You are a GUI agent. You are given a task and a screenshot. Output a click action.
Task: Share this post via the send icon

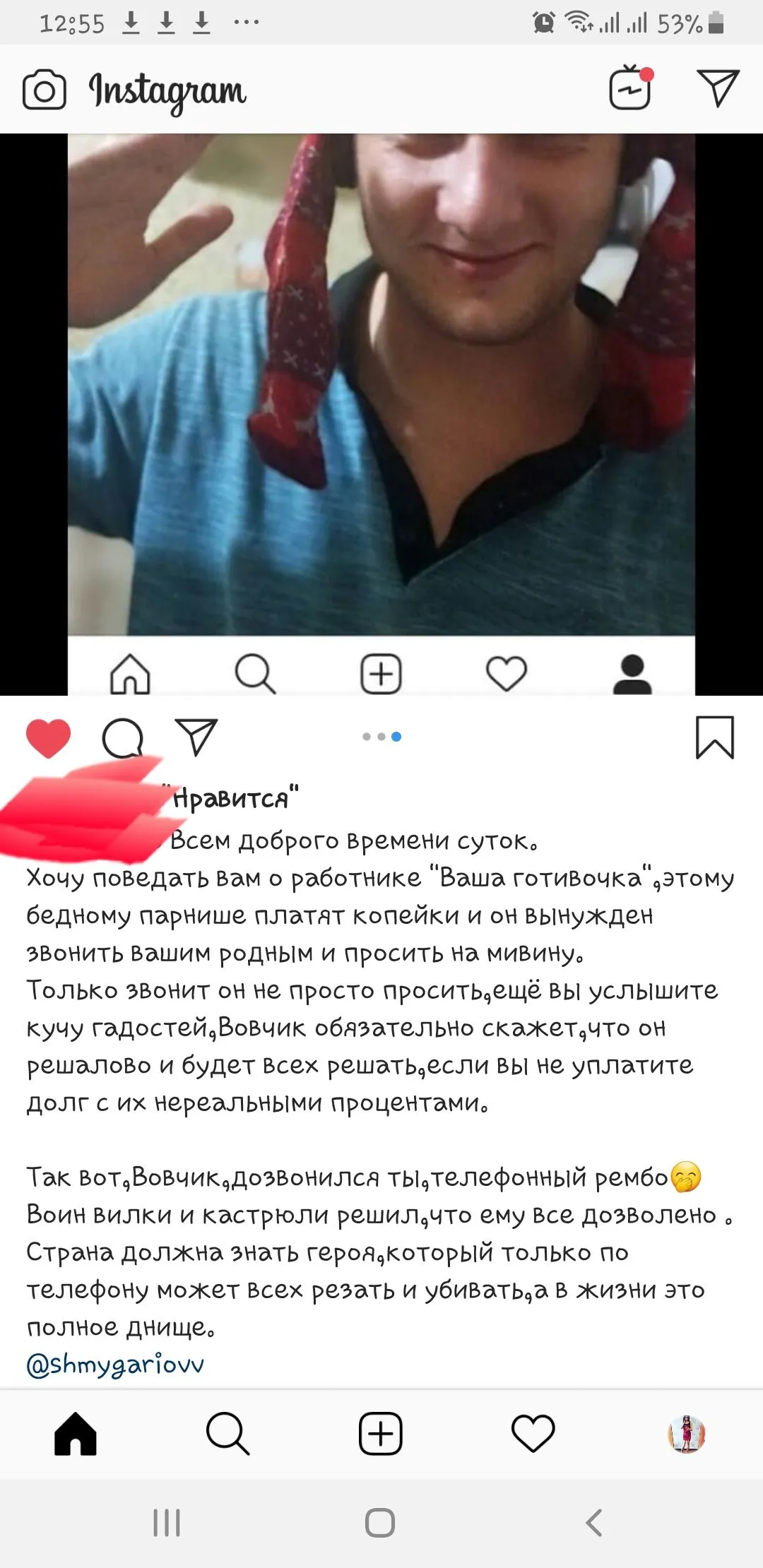point(196,737)
